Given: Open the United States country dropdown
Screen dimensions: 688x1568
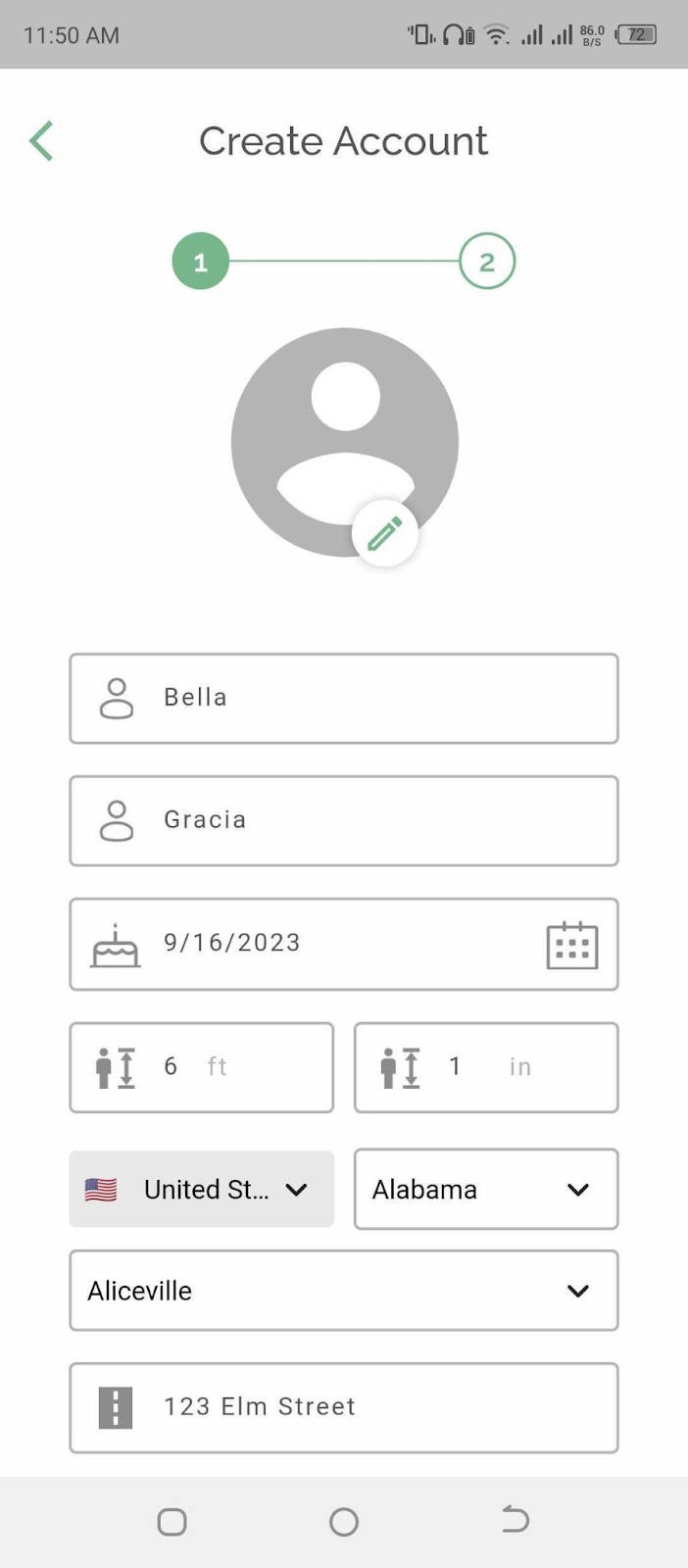Looking at the screenshot, I should [x=202, y=1189].
